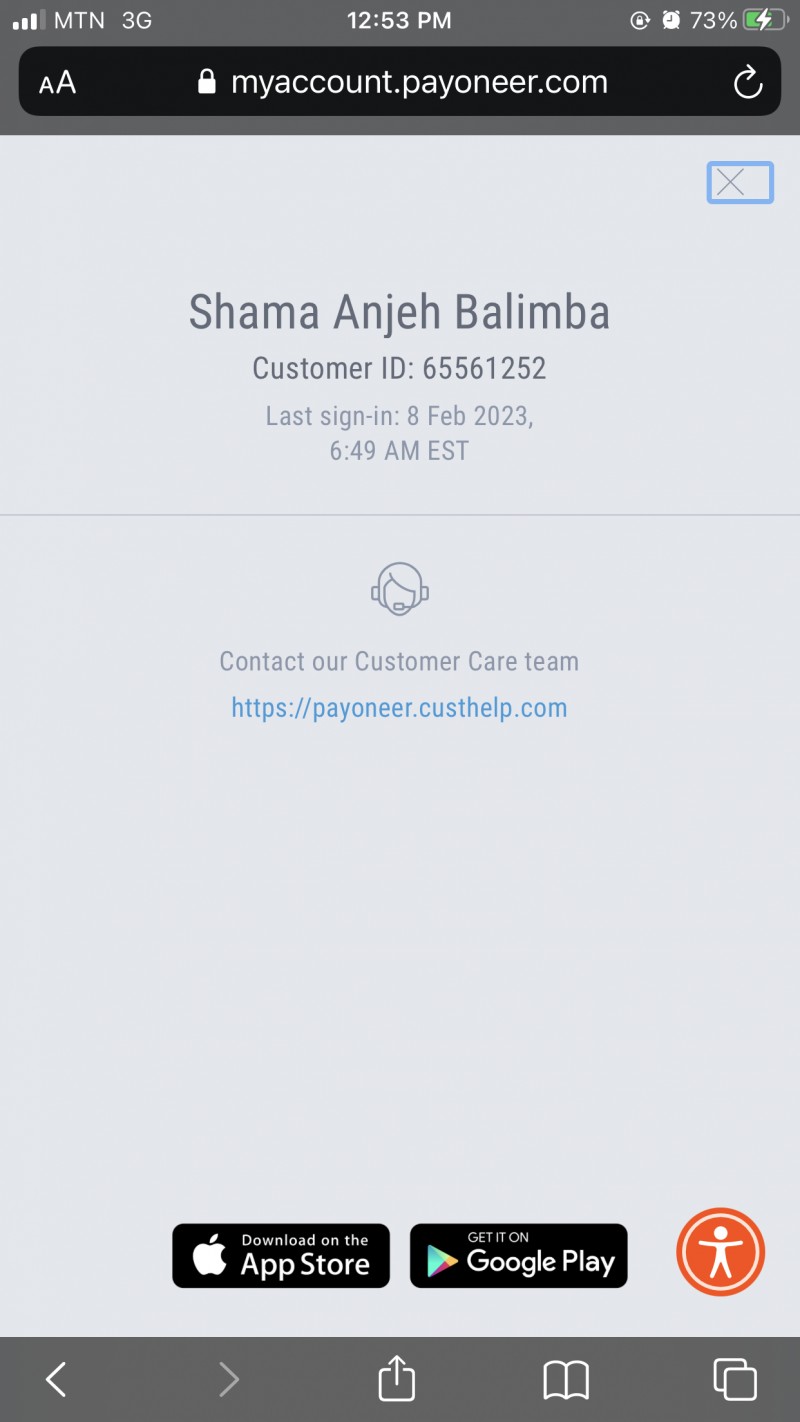The height and width of the screenshot is (1422, 800).
Task: Tap the Get it on Google Play badge
Action: coord(519,1256)
